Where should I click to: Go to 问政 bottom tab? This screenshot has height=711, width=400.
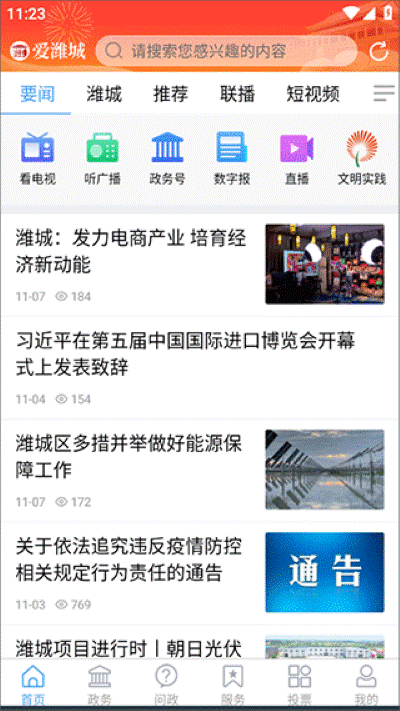click(166, 684)
